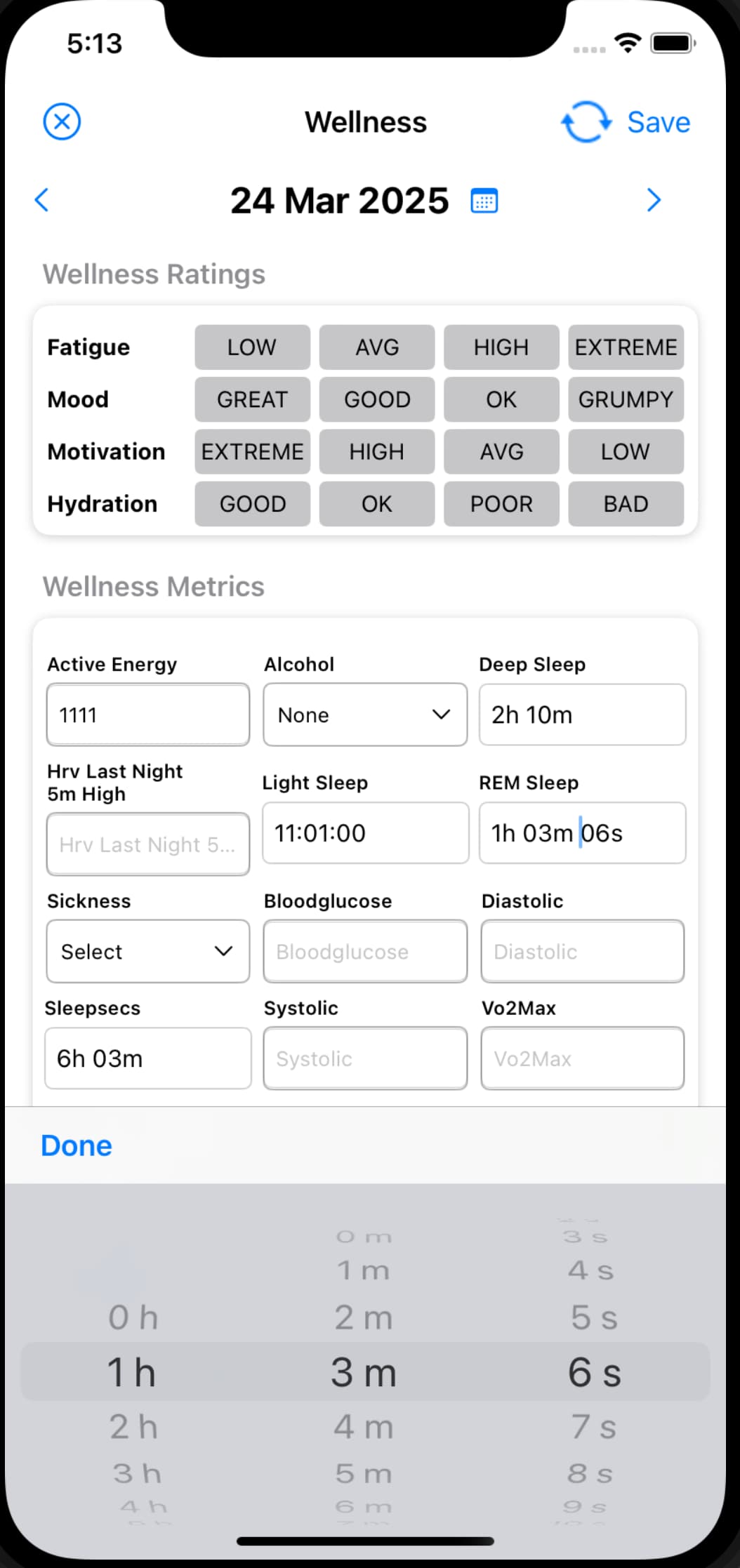Image resolution: width=740 pixels, height=1568 pixels.
Task: Expand the Alcohol dropdown
Action: [x=365, y=715]
